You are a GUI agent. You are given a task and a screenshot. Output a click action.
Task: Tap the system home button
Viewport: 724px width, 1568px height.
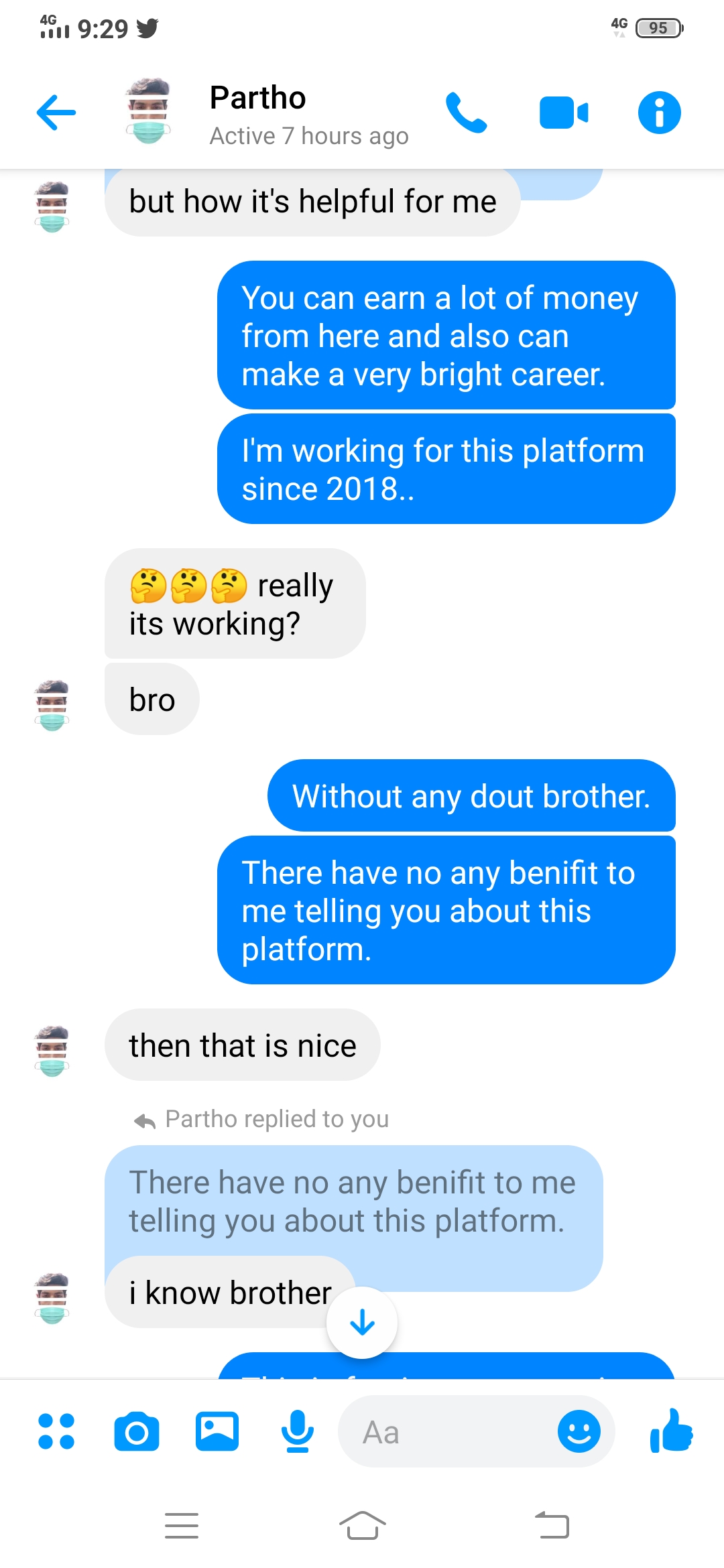tap(362, 1526)
